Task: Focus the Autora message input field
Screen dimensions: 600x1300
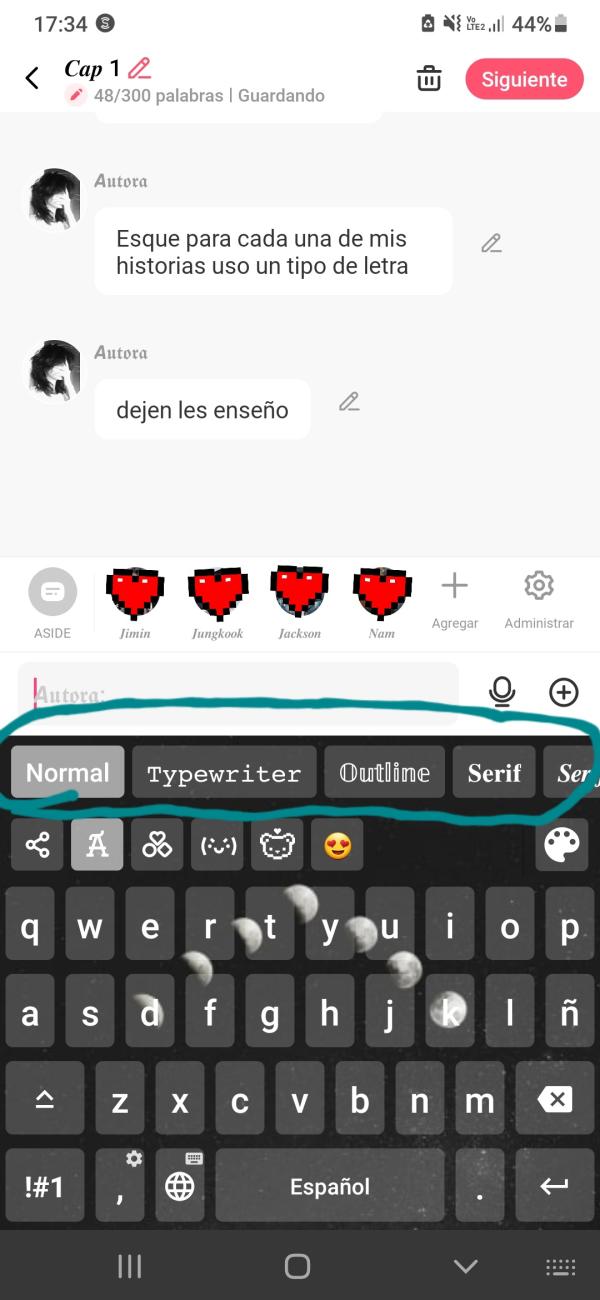Action: [x=238, y=692]
